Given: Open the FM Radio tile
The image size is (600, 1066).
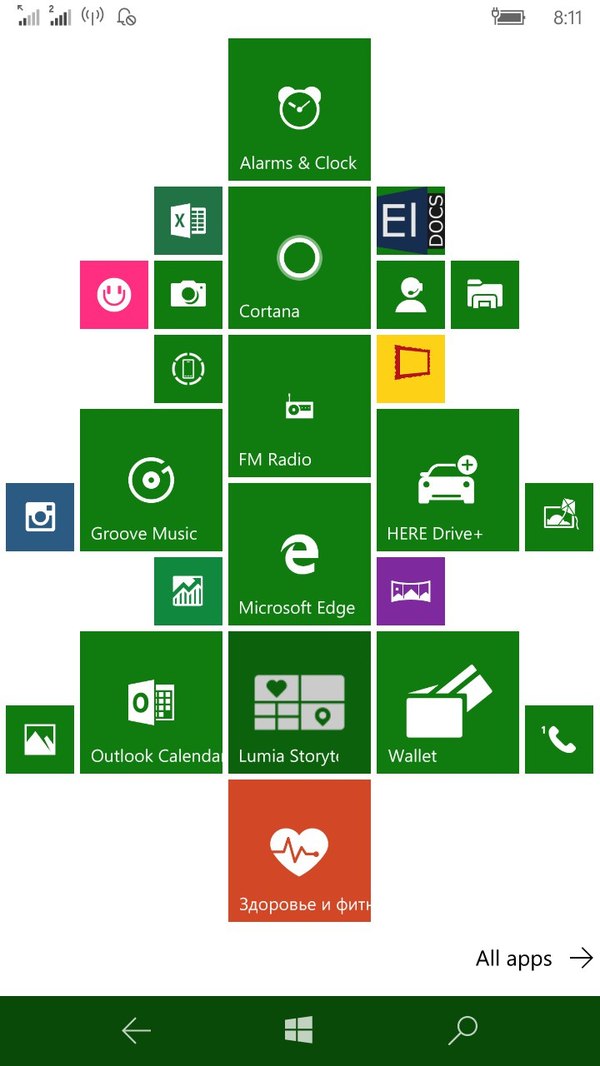Looking at the screenshot, I should [x=299, y=406].
